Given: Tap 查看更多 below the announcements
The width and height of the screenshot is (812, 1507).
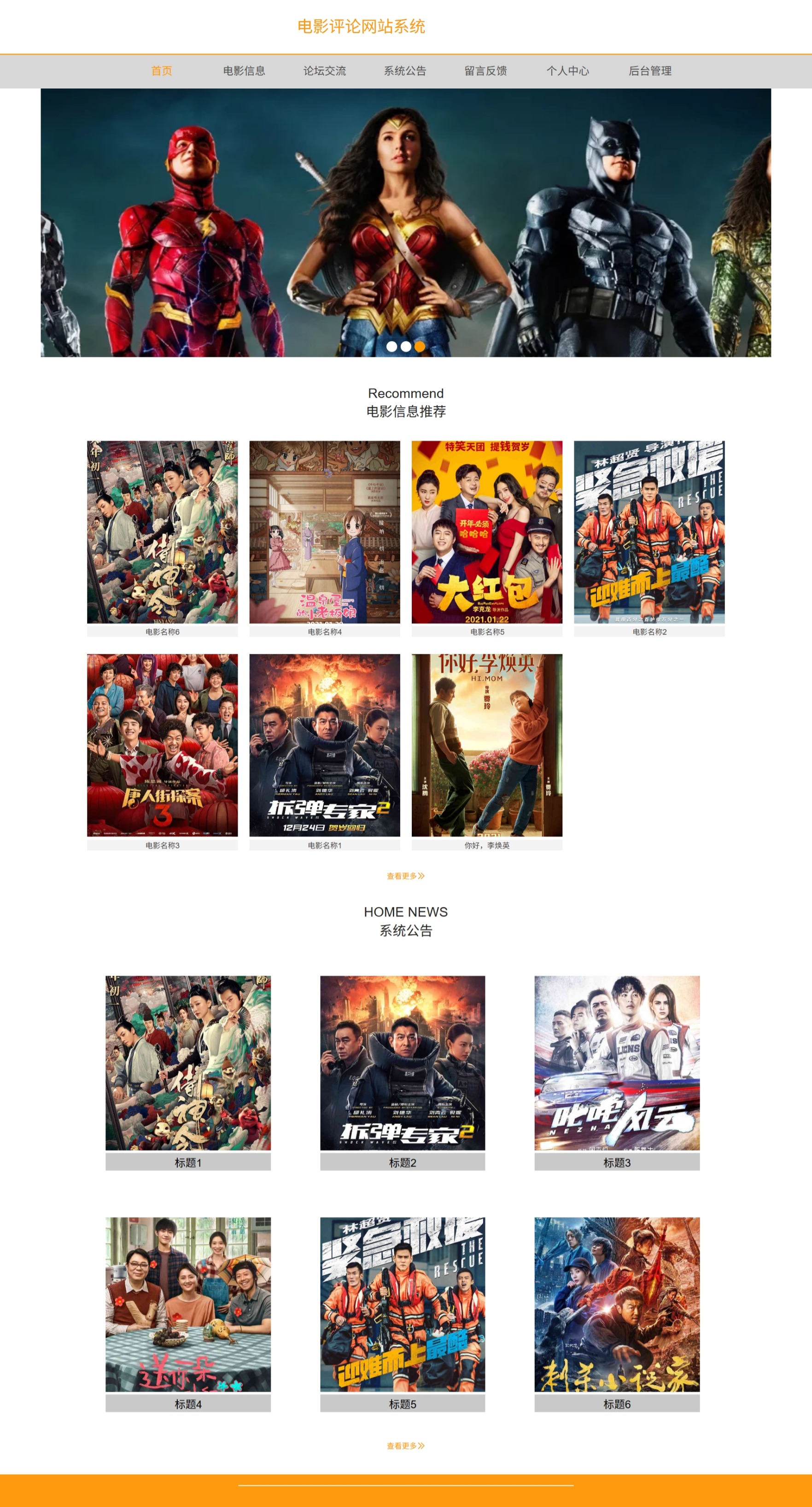Looking at the screenshot, I should pyautogui.click(x=406, y=1446).
